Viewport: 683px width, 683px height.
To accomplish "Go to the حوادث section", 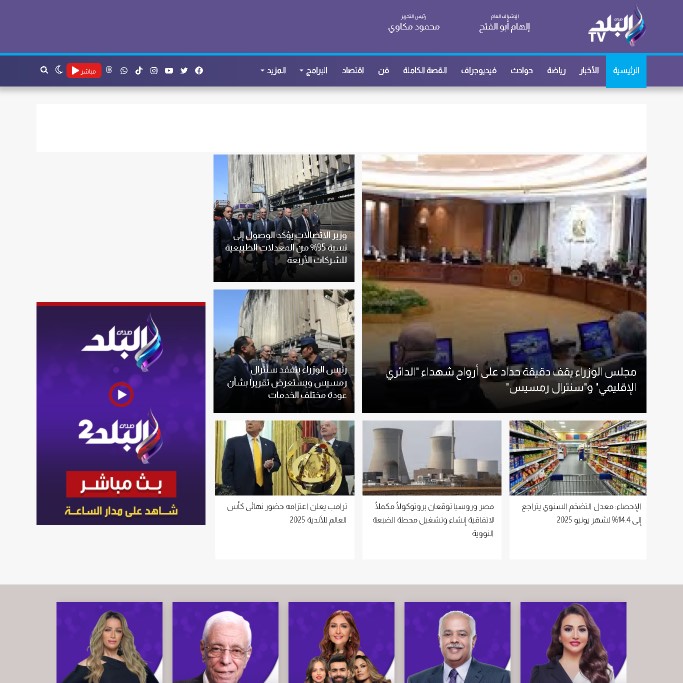I will [x=521, y=71].
